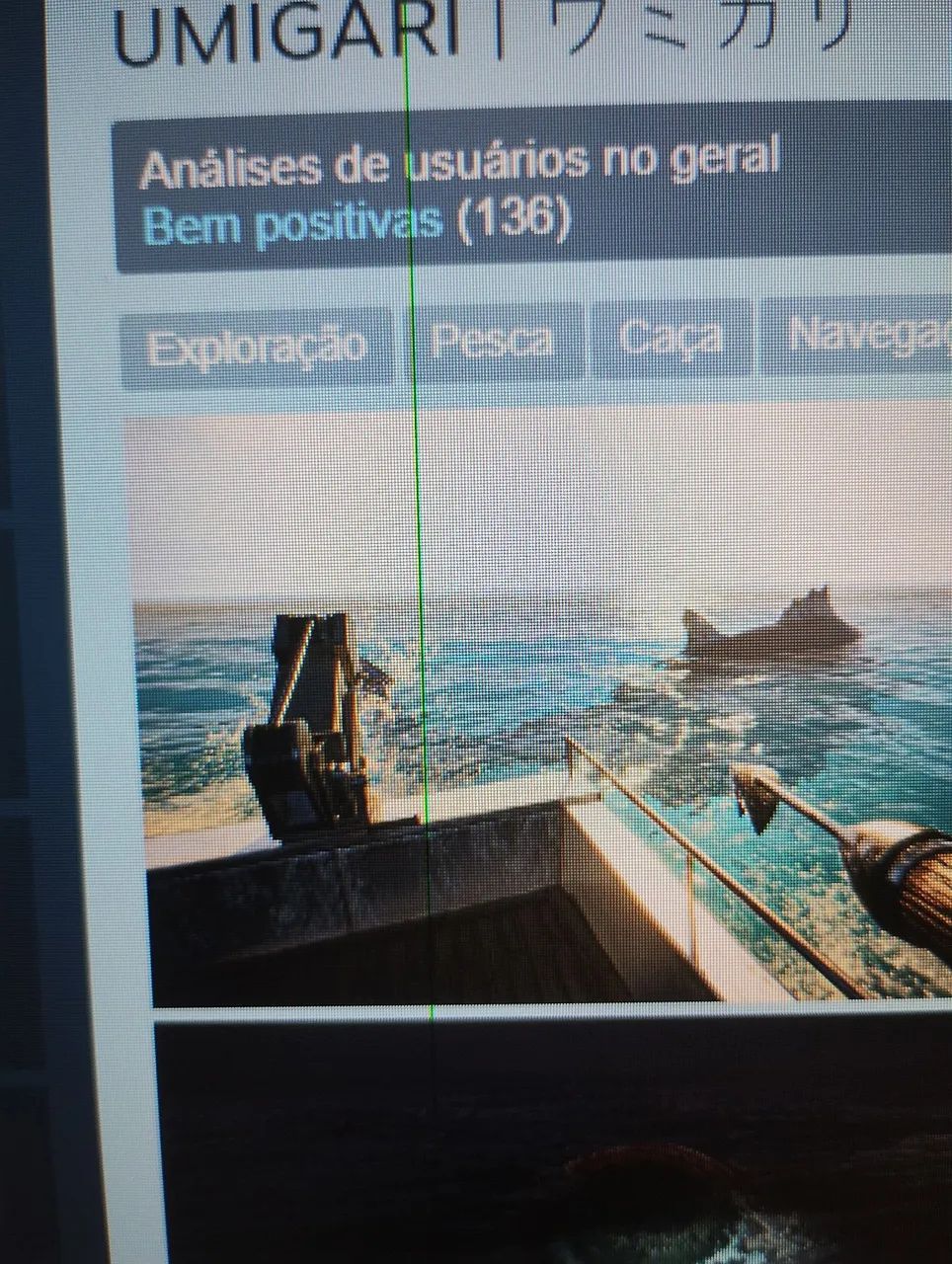Image resolution: width=952 pixels, height=1264 pixels.
Task: Open the Navegação tag chip
Action: click(859, 335)
